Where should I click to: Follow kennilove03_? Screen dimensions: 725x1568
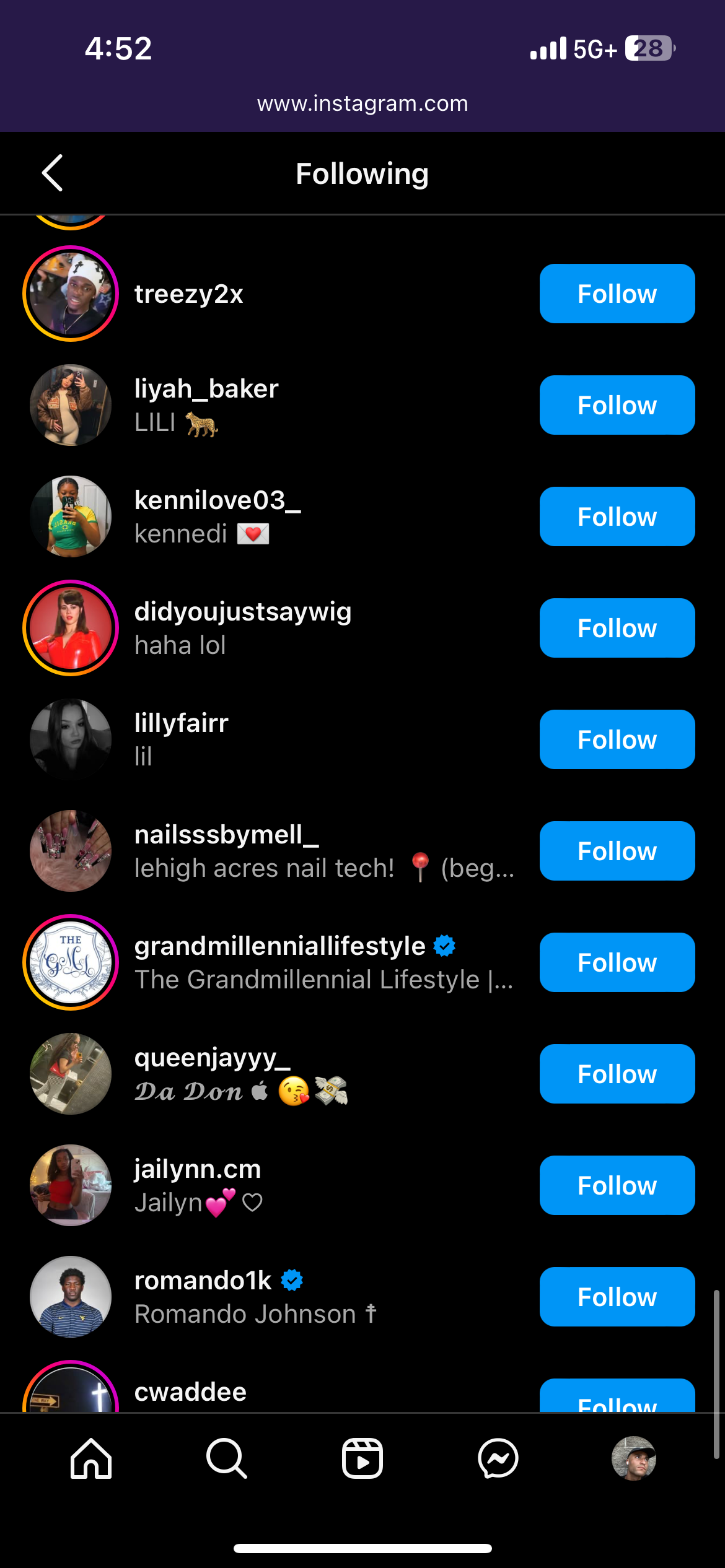[x=617, y=516]
